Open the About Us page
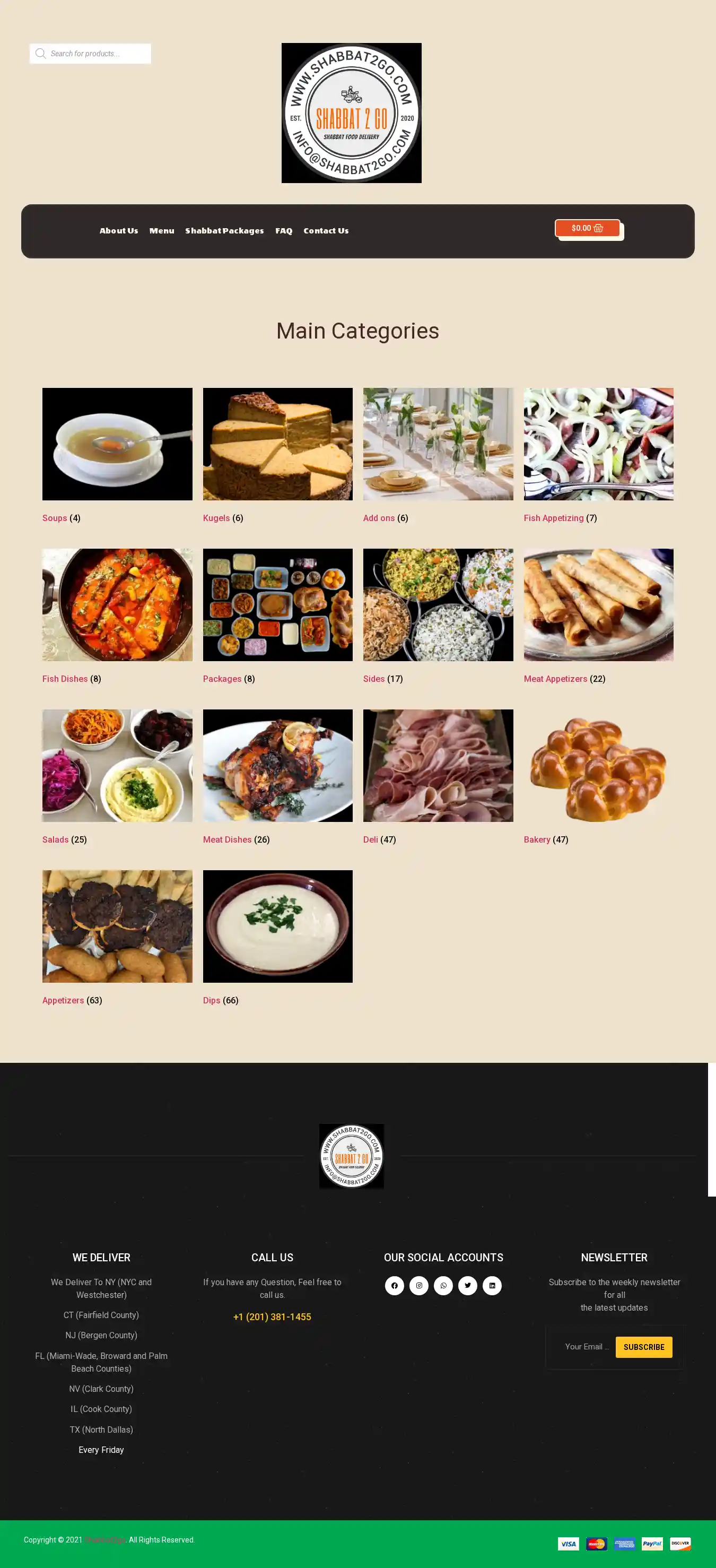Viewport: 716px width, 1568px height. (x=119, y=231)
